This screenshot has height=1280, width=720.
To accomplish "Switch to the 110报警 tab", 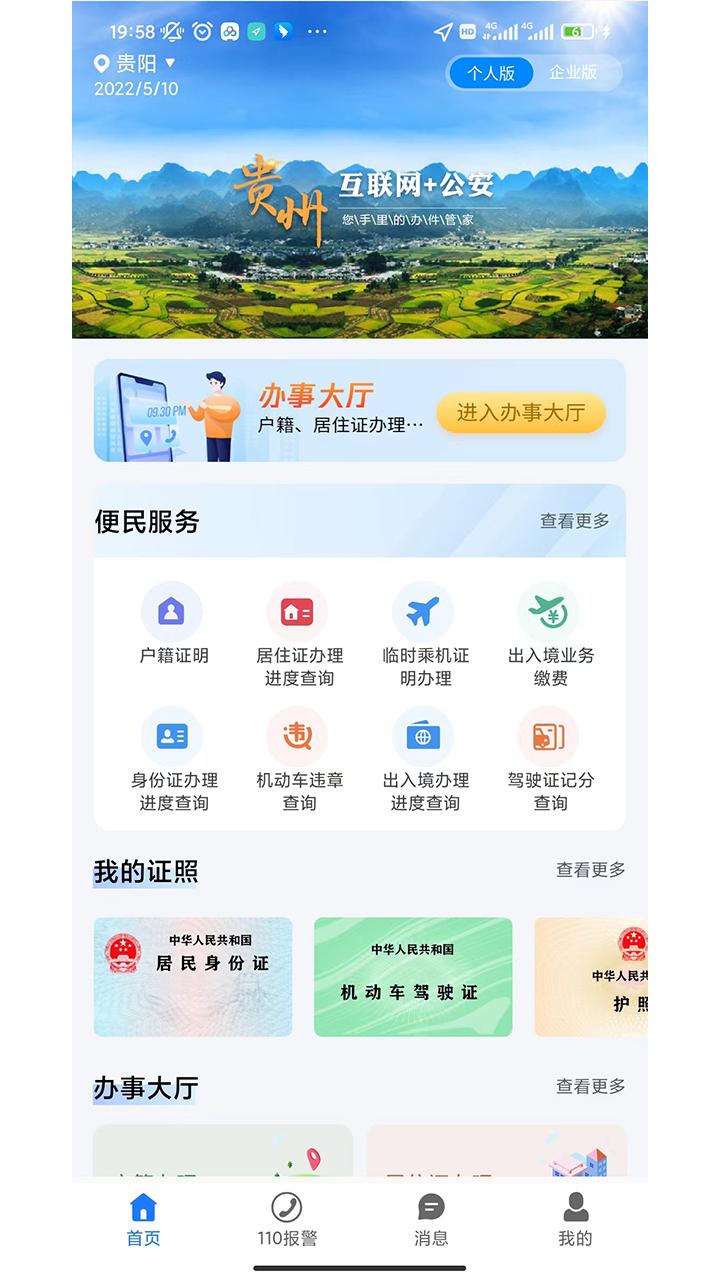I will click(287, 1220).
